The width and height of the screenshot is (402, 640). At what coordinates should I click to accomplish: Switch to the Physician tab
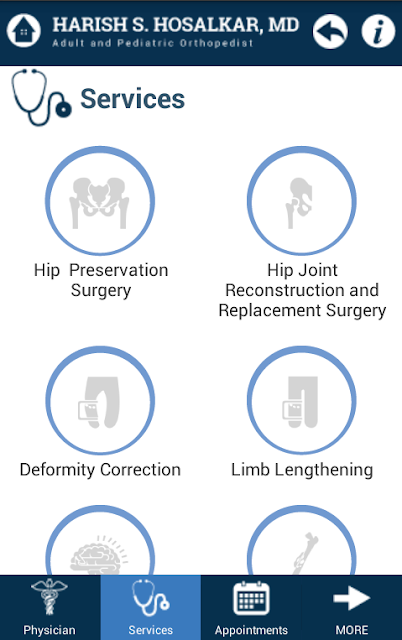tap(50, 607)
